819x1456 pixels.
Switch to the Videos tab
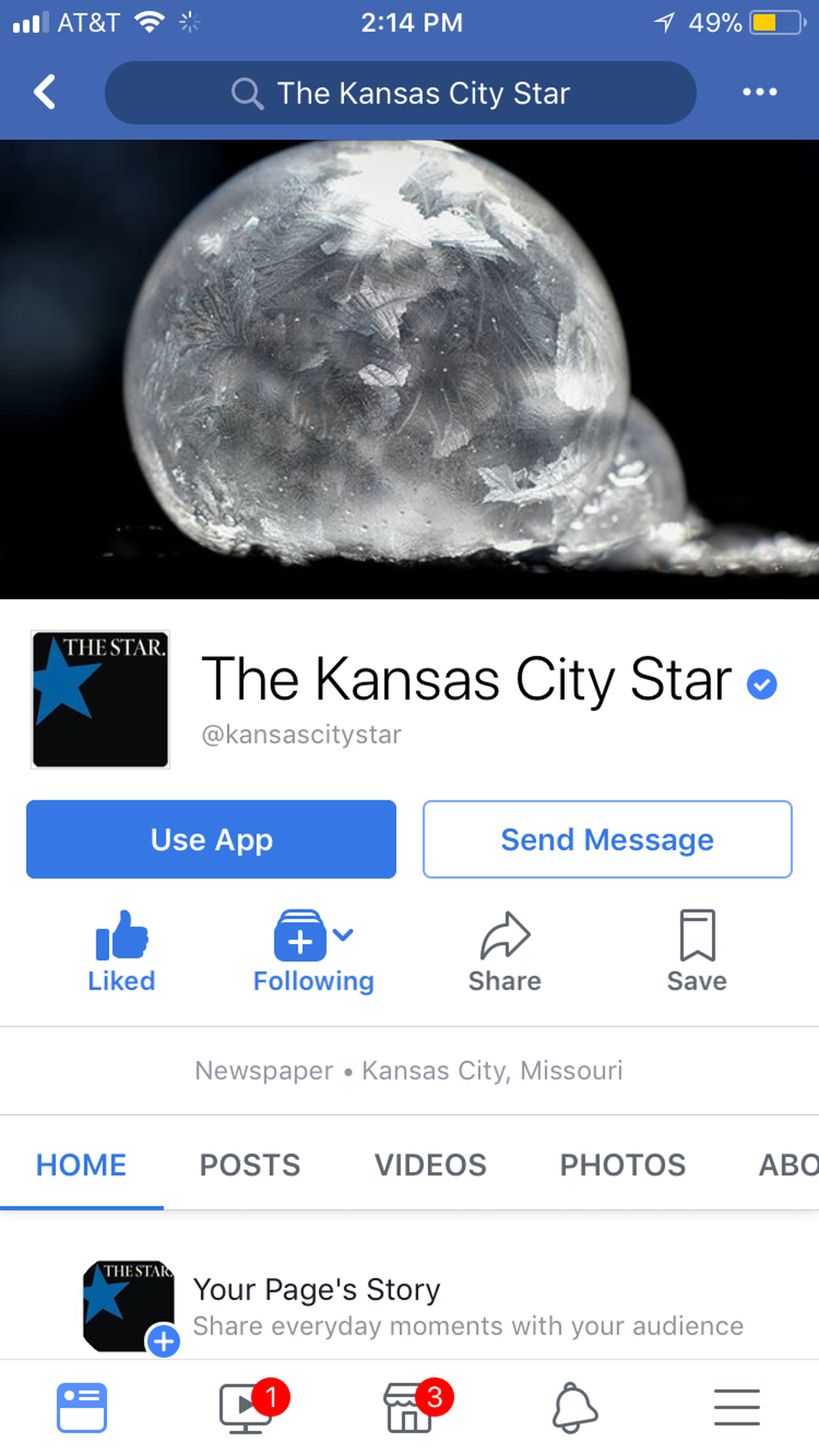pyautogui.click(x=430, y=1164)
